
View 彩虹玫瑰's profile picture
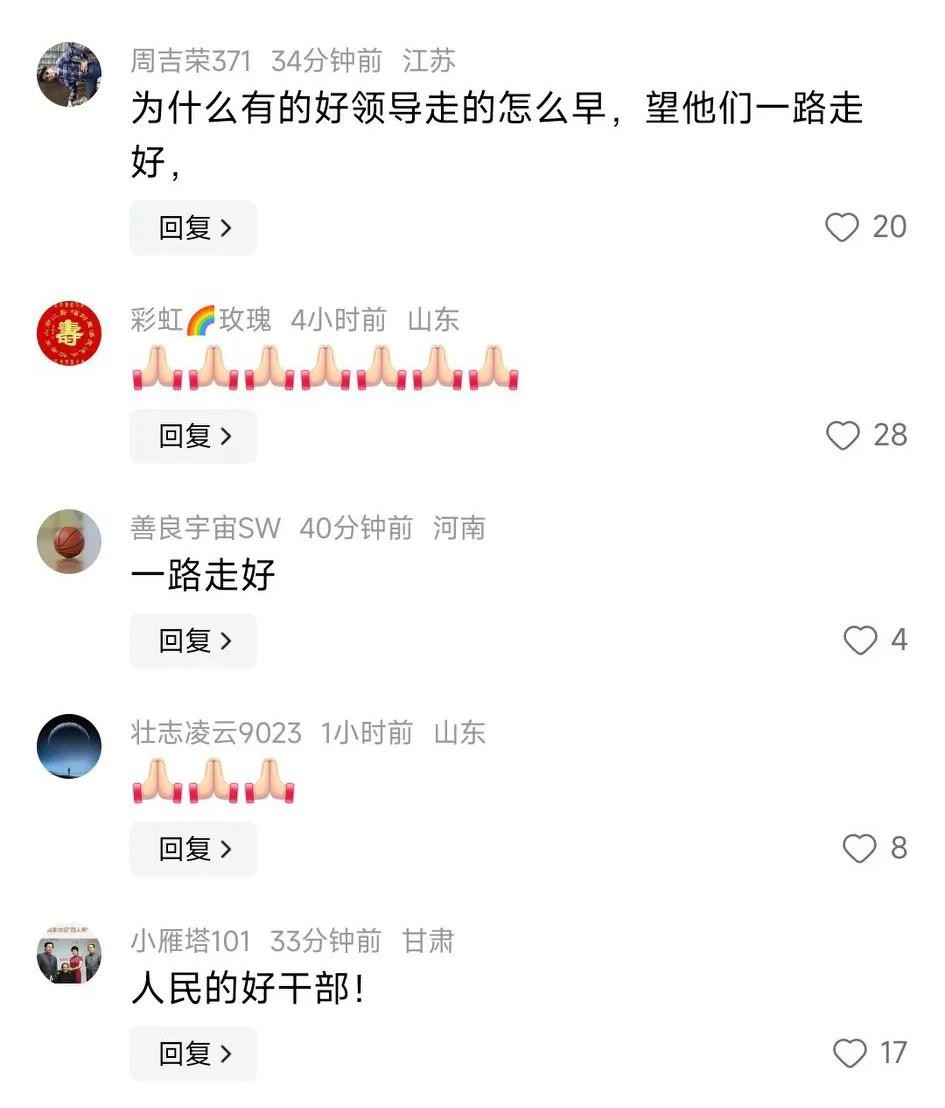[69, 333]
